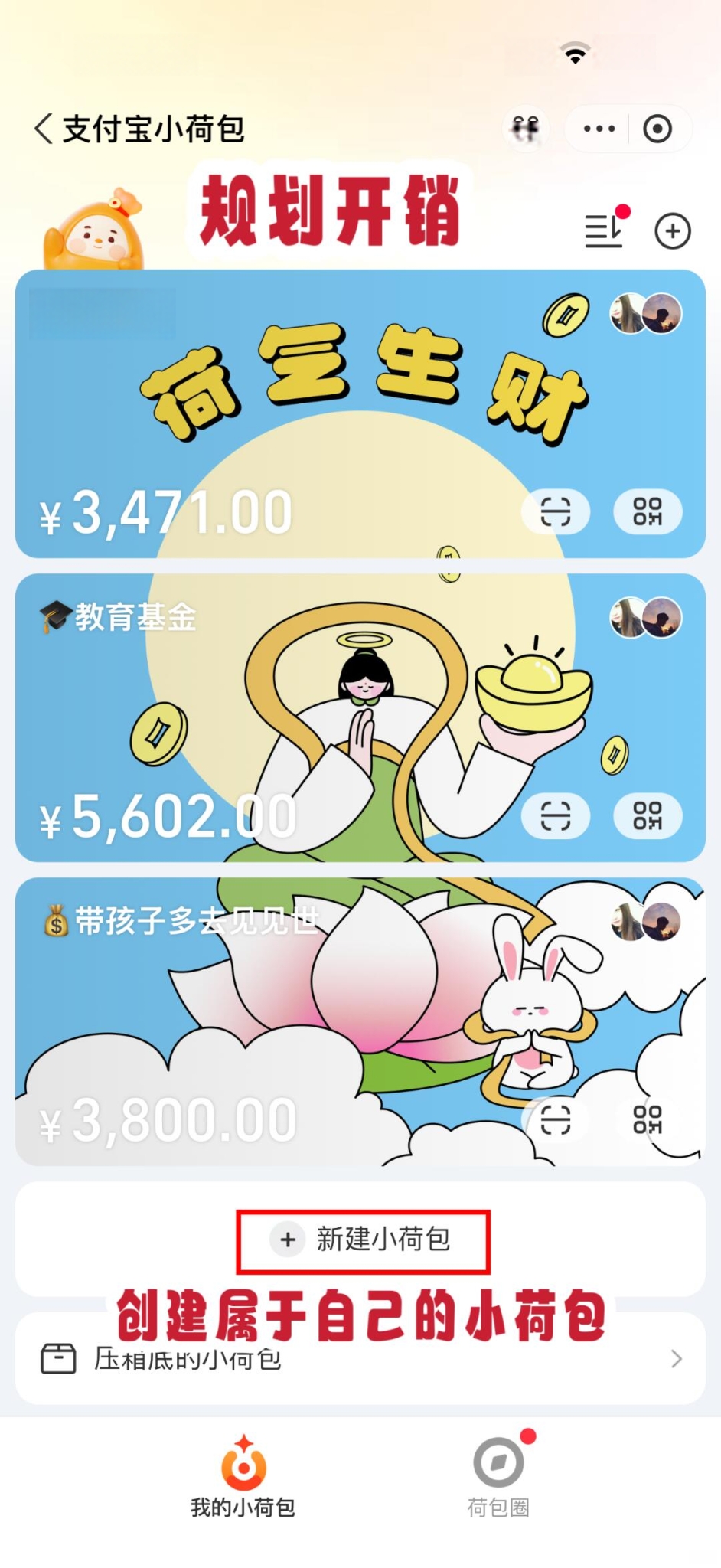
Task: Create a new wallet via 新建小荷包
Action: [363, 1240]
